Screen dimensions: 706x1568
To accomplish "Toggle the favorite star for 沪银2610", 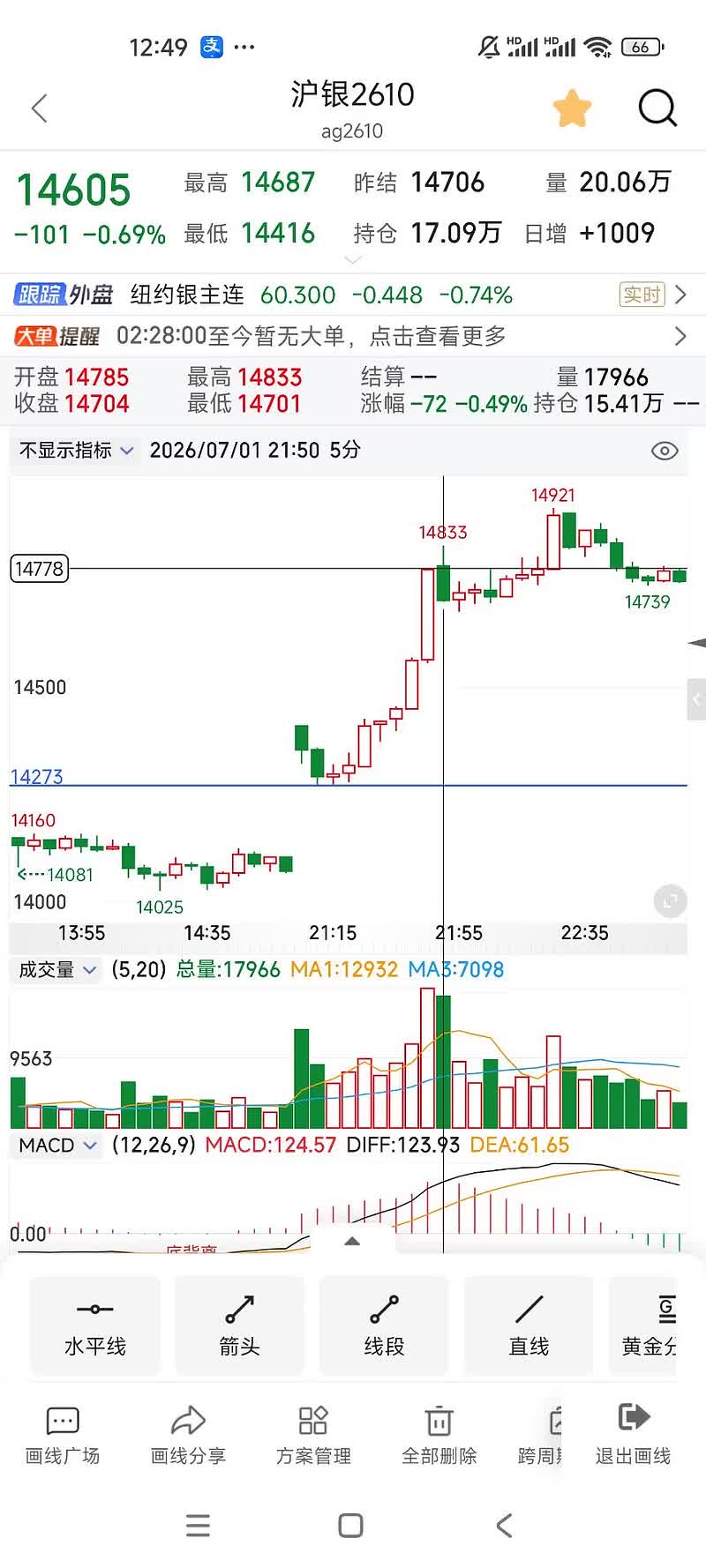I will tap(572, 108).
